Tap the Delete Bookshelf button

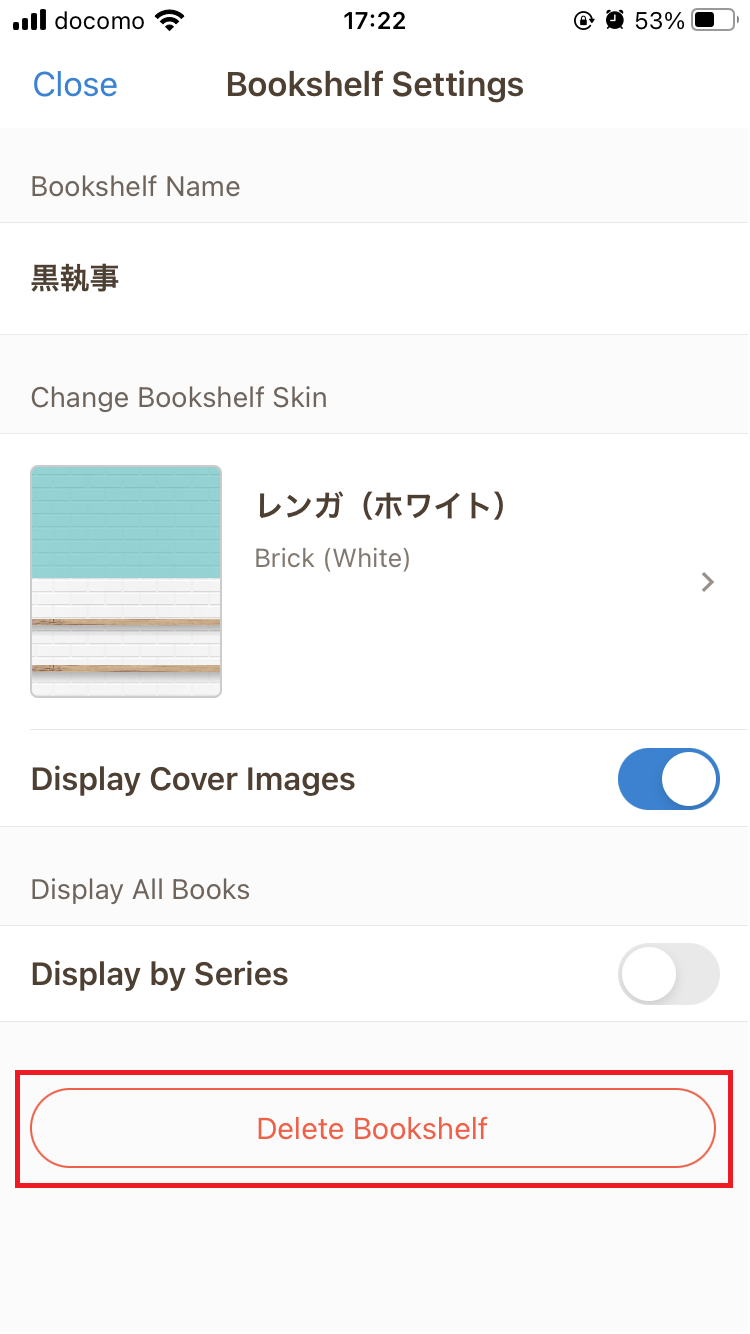click(x=373, y=1128)
